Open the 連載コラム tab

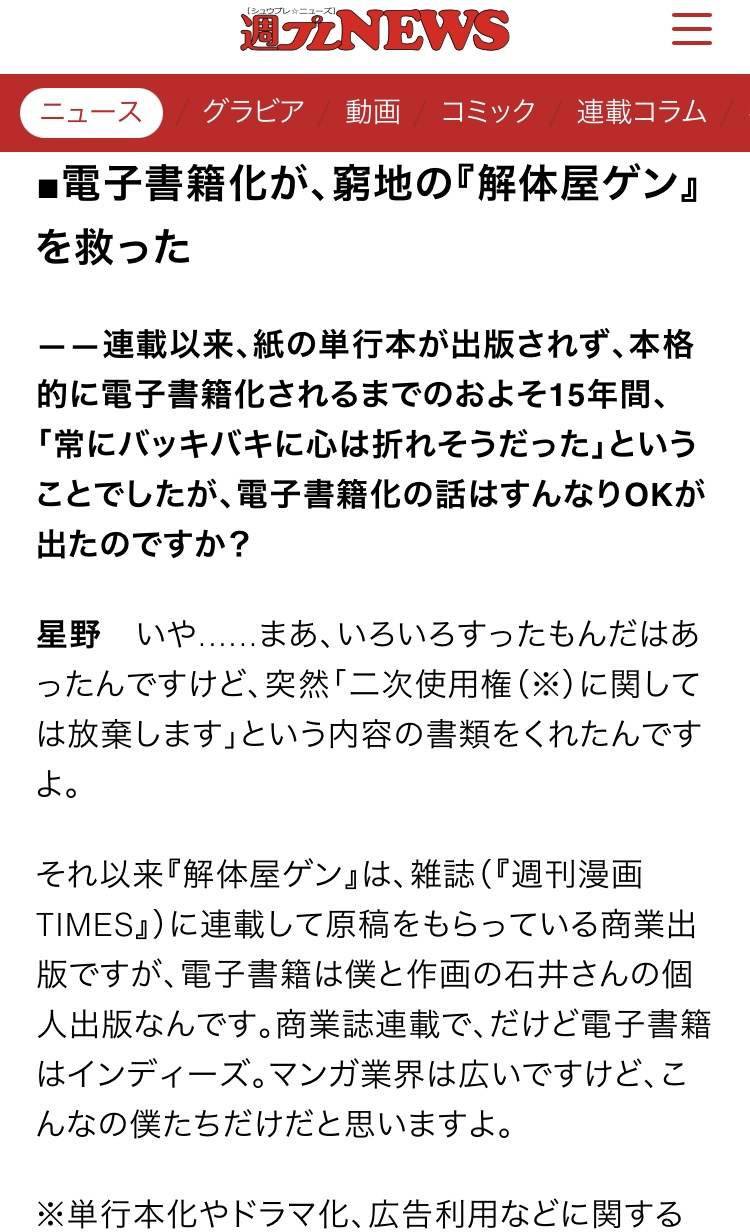pyautogui.click(x=641, y=111)
